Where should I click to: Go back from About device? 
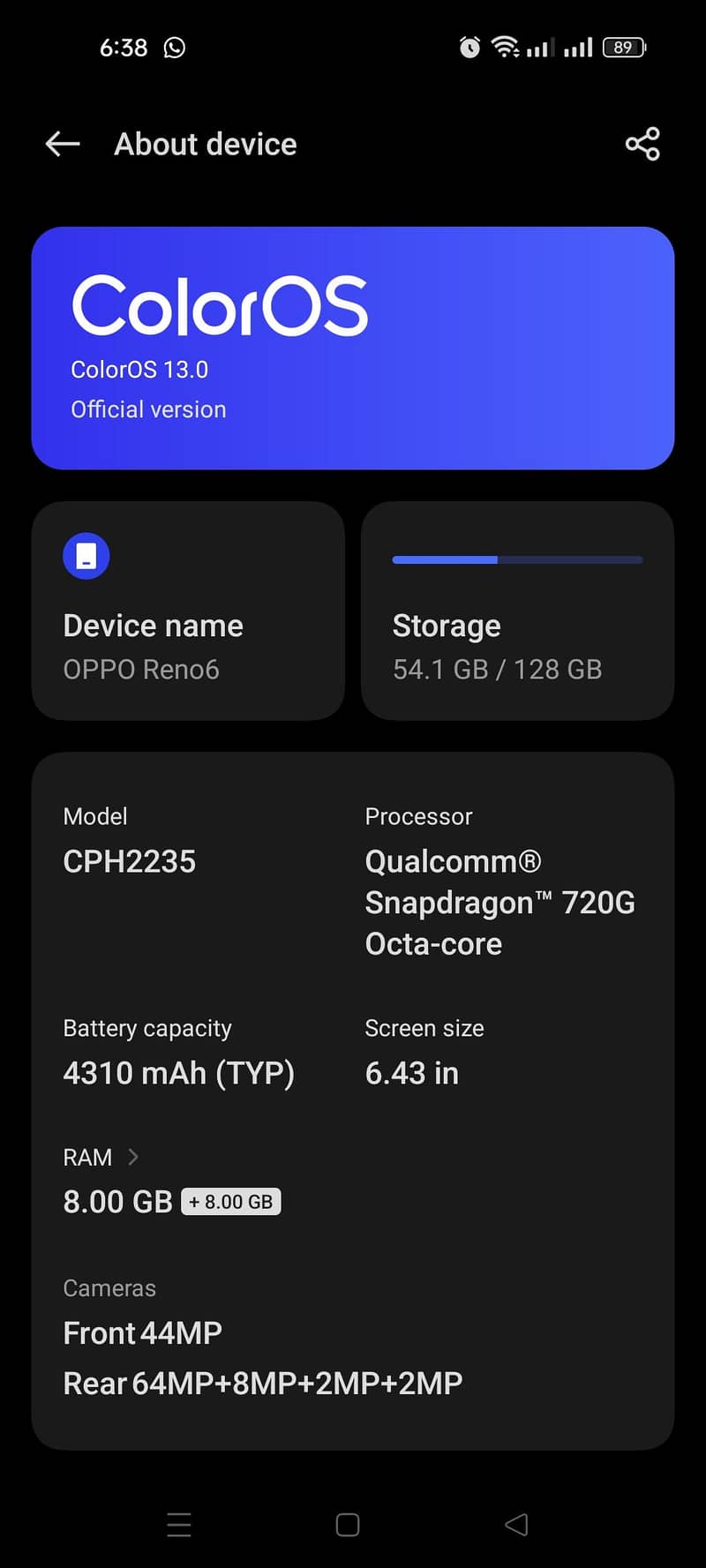coord(63,144)
